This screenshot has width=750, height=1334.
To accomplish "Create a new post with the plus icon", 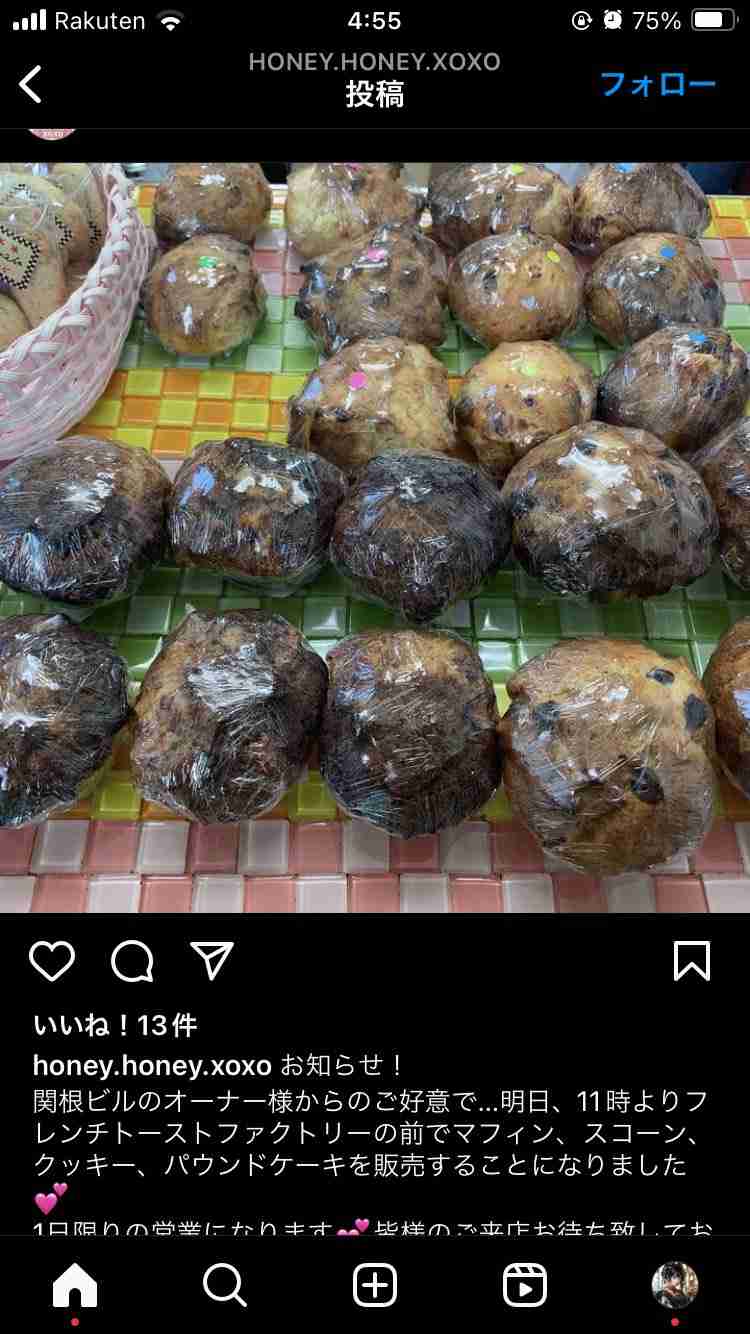I will pyautogui.click(x=375, y=1285).
